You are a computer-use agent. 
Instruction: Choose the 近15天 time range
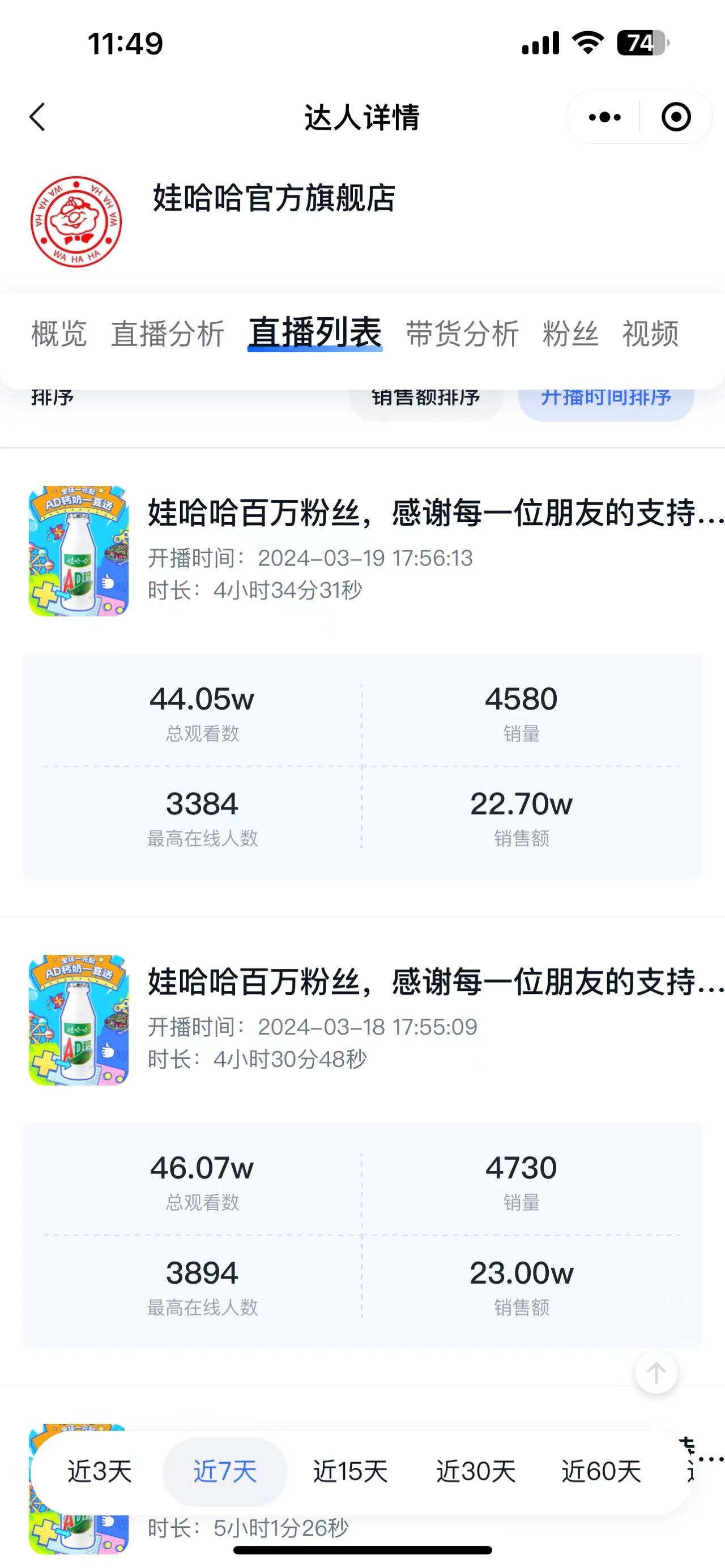point(350,1472)
